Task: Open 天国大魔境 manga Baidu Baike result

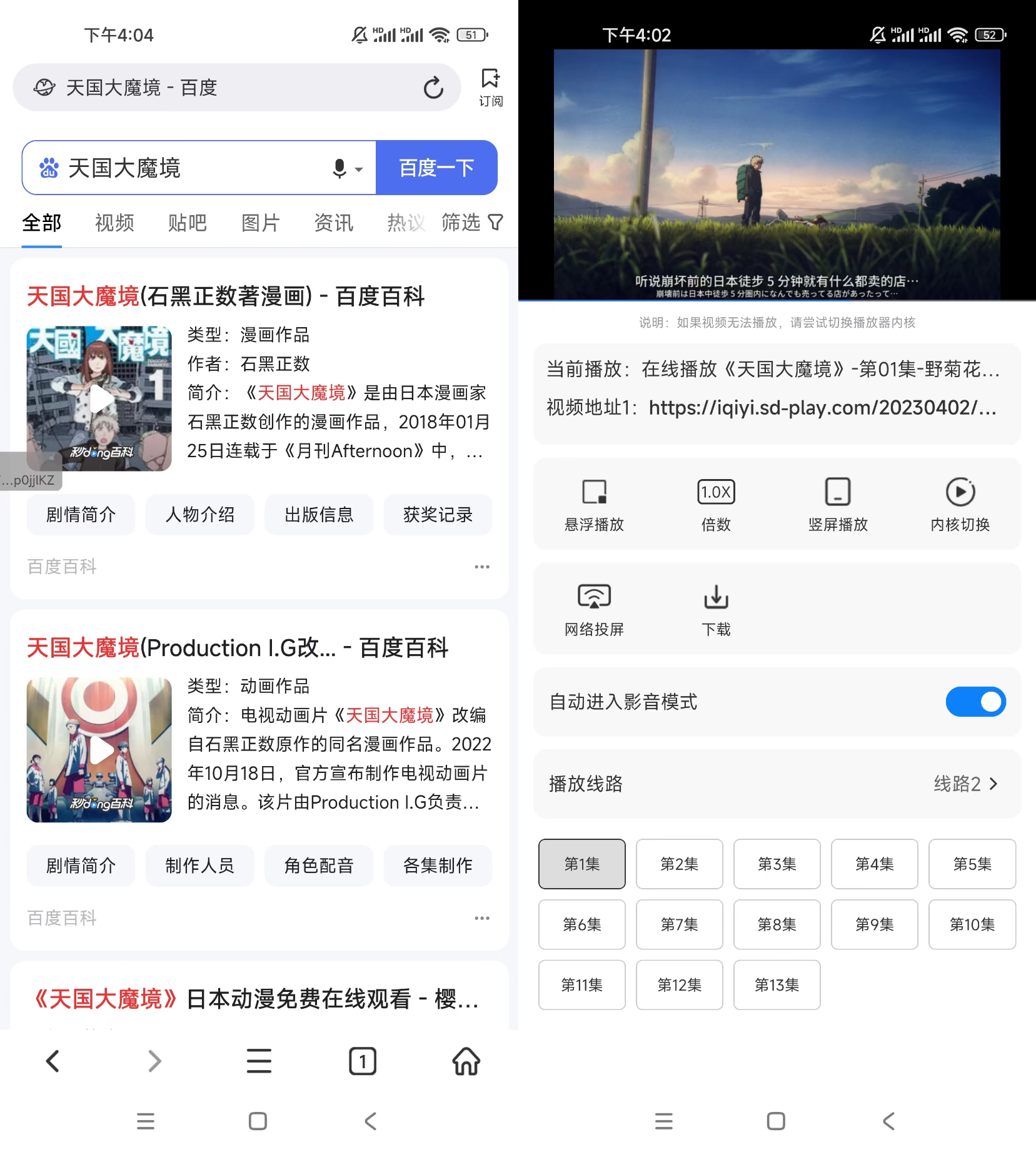Action: tap(225, 296)
